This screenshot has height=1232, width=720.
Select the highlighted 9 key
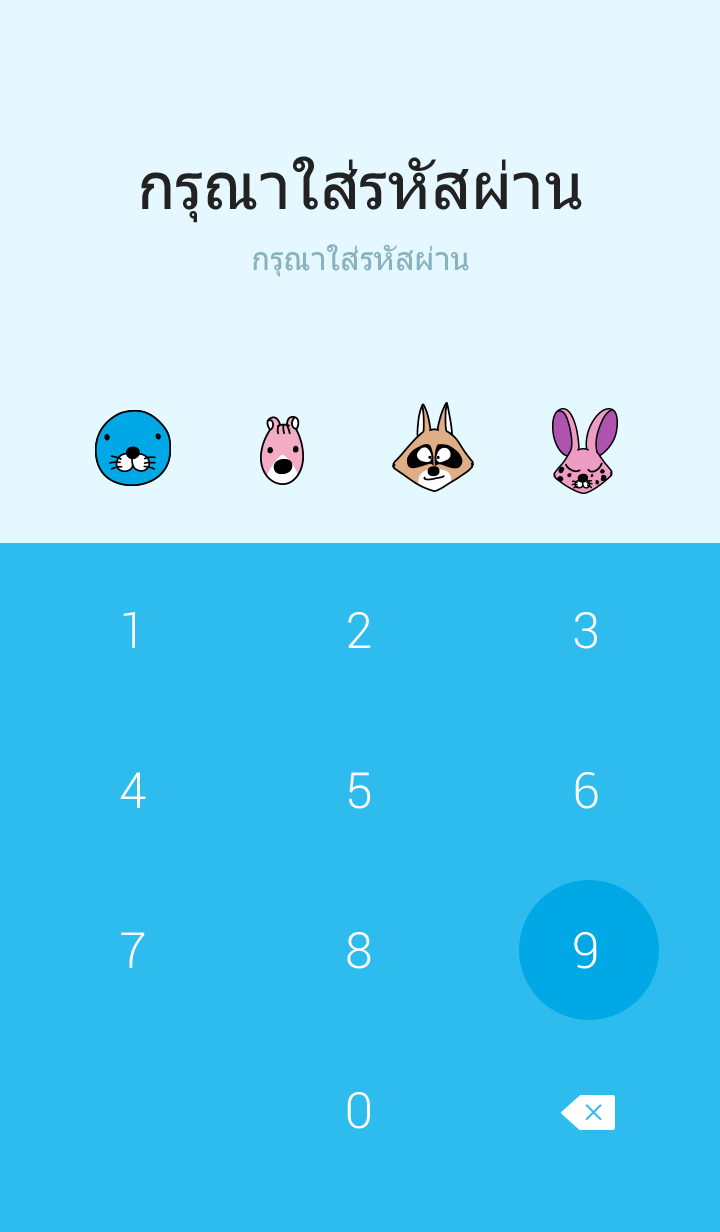click(x=588, y=950)
